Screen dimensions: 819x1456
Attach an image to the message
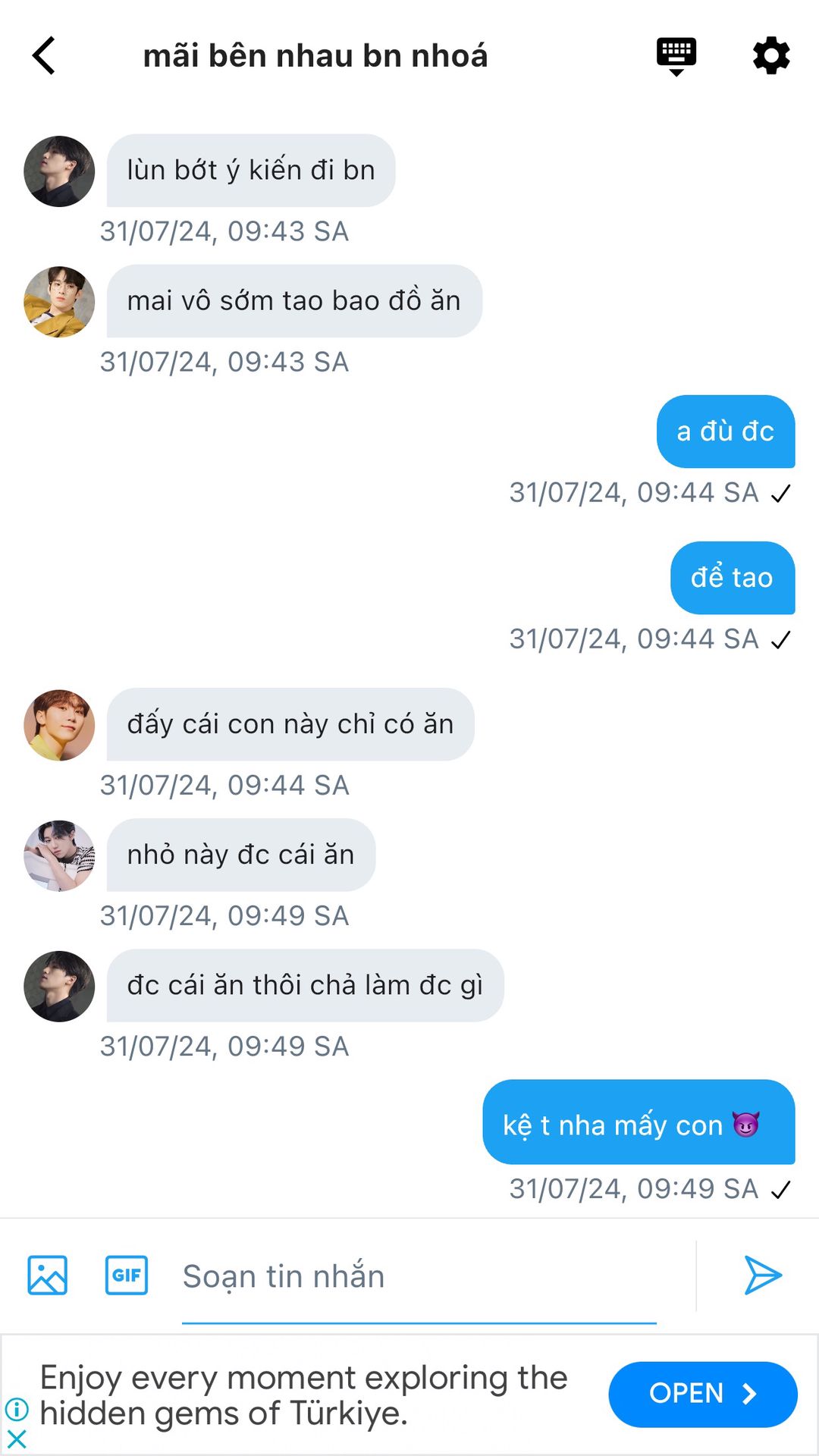point(48,1275)
